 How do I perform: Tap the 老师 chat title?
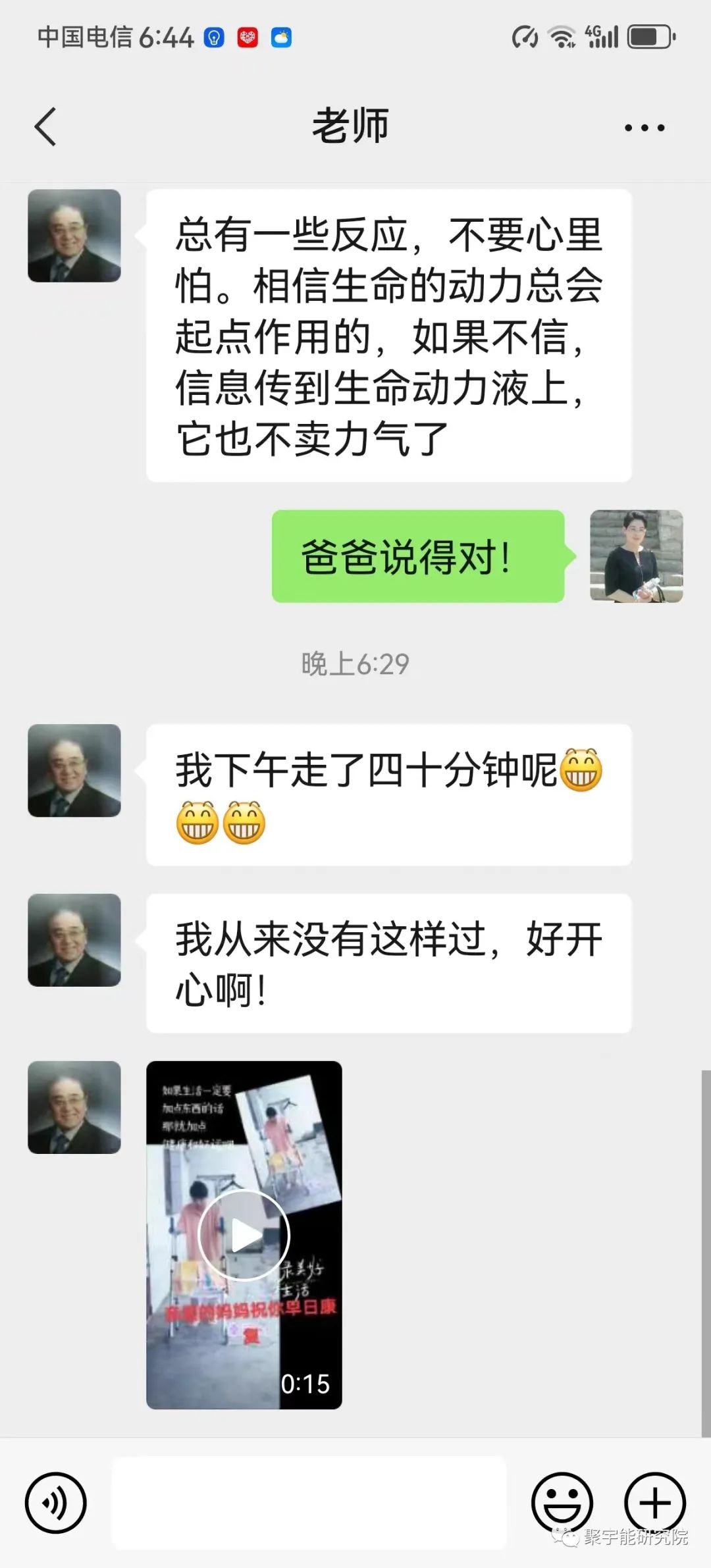pyautogui.click(x=351, y=126)
